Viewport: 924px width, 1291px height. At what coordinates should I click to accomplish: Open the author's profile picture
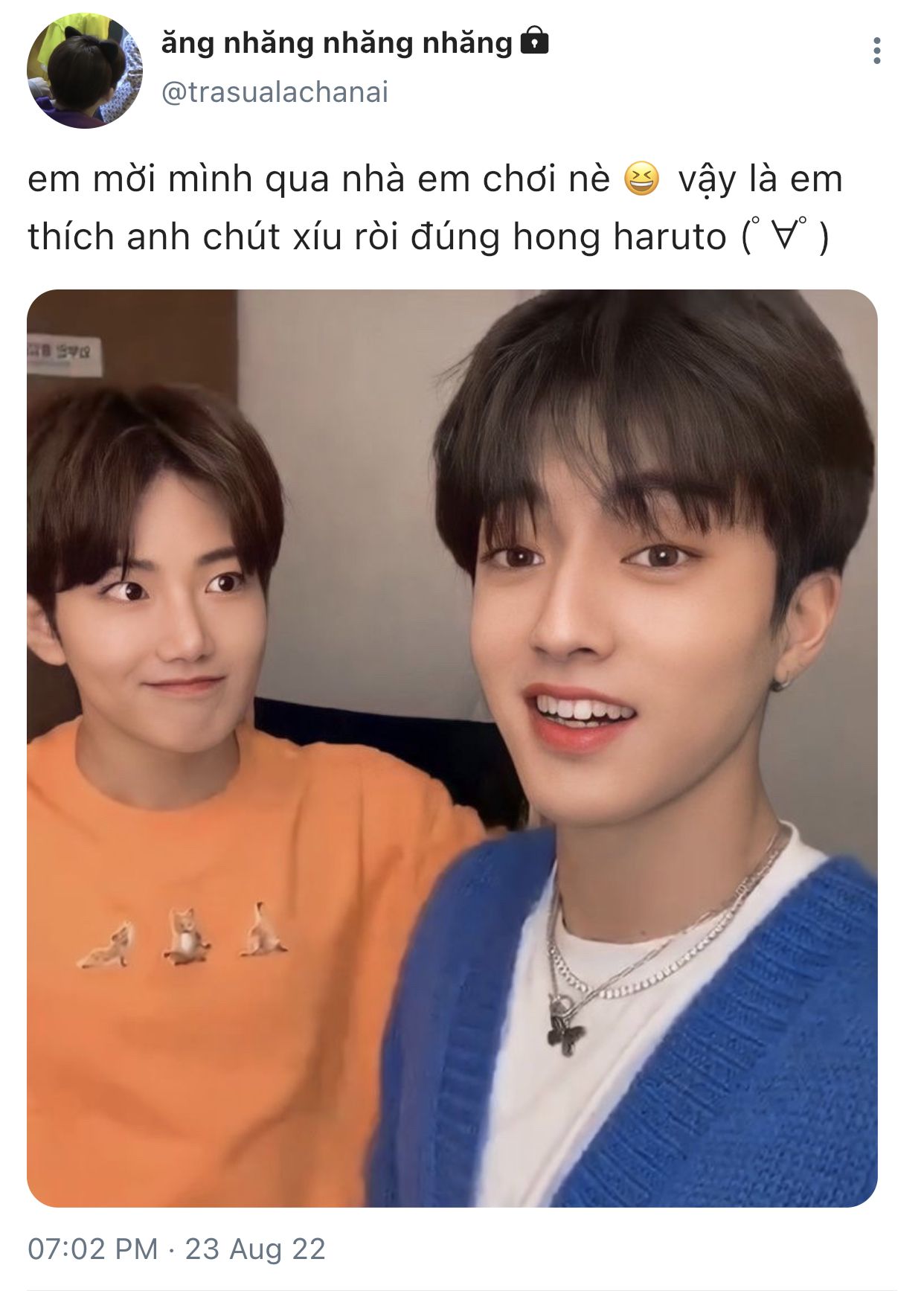(85, 71)
